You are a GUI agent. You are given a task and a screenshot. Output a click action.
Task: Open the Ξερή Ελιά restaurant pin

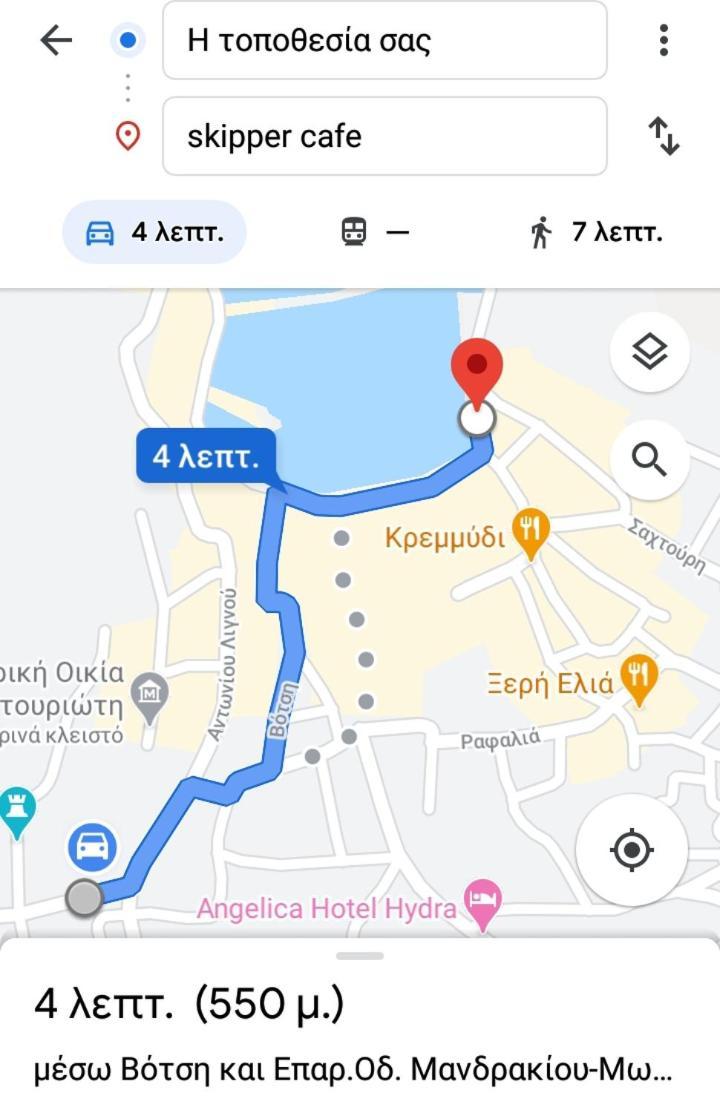(638, 679)
